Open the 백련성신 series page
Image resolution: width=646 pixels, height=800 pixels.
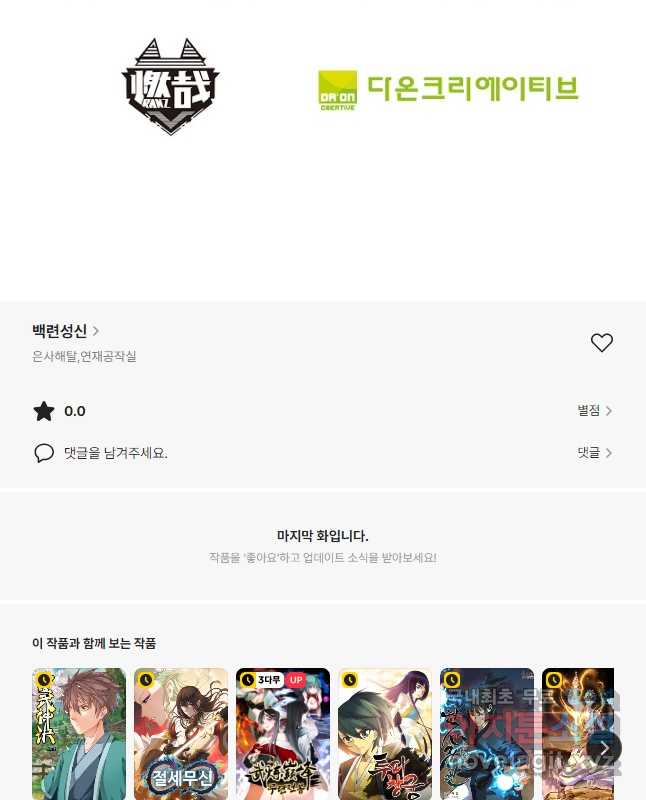click(x=65, y=331)
